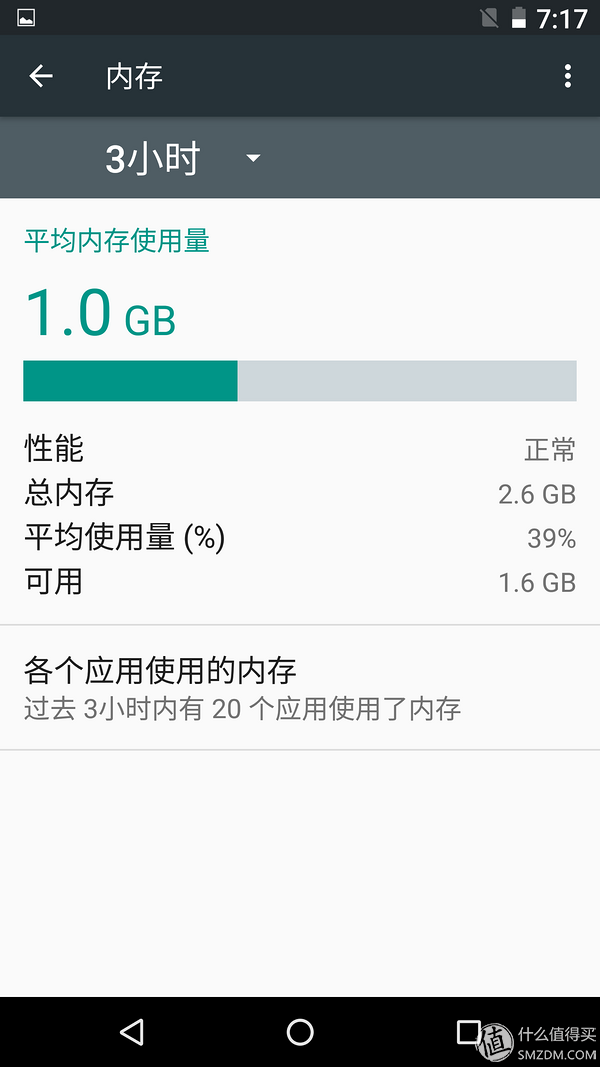Open the three-dot overflow menu

[x=567, y=76]
